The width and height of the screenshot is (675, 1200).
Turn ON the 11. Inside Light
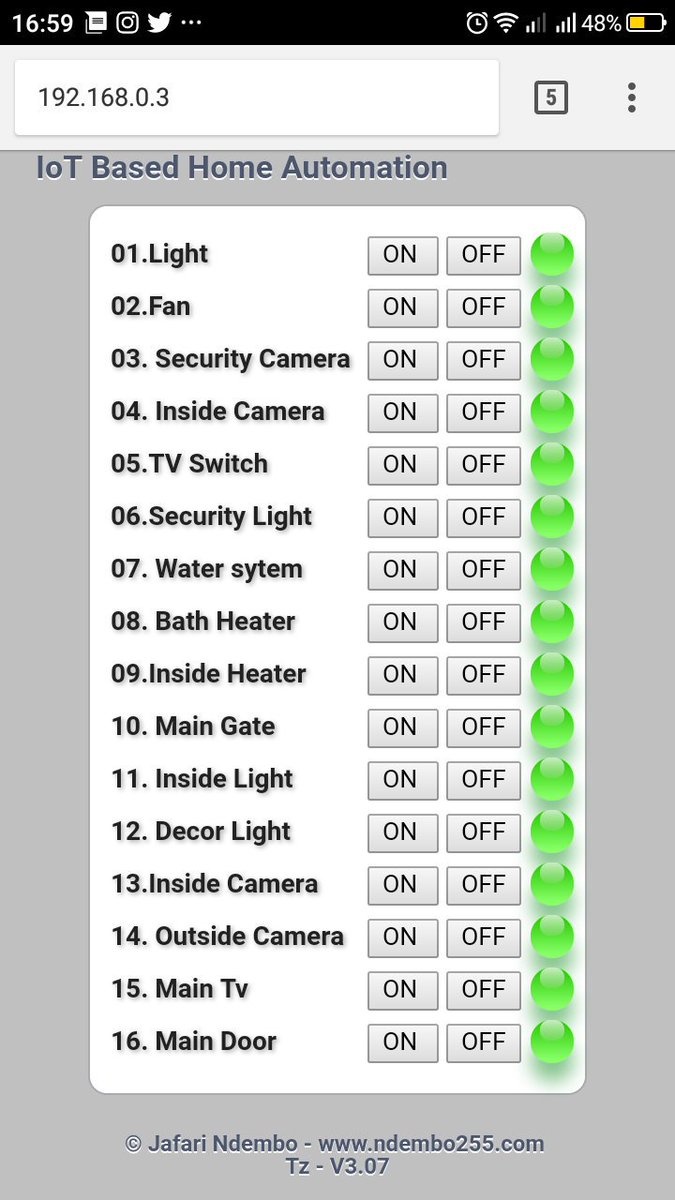point(402,779)
